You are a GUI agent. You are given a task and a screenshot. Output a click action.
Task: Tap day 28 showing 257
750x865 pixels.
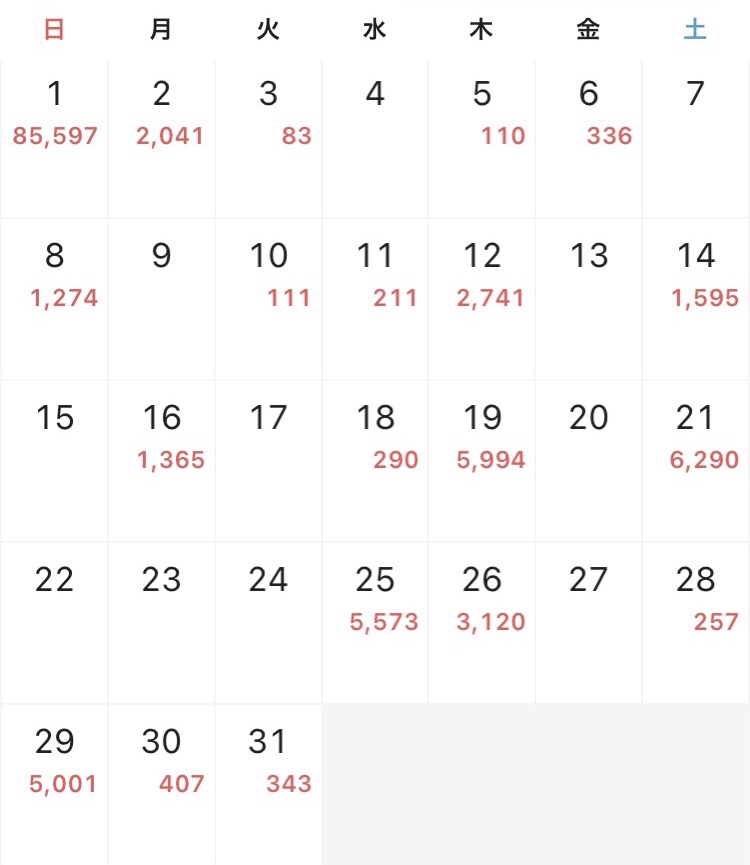point(696,622)
